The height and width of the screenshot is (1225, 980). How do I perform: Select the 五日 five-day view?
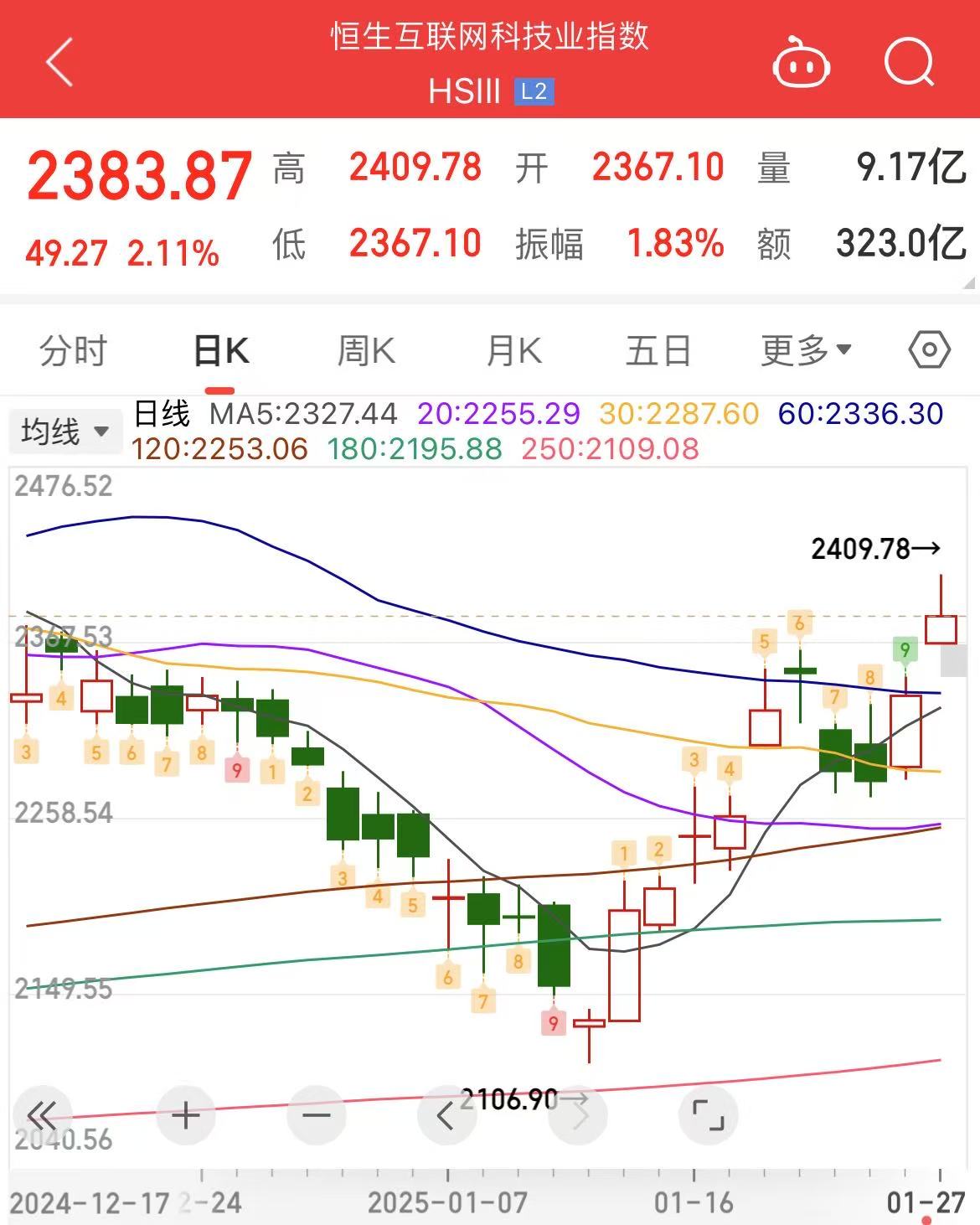point(661,350)
